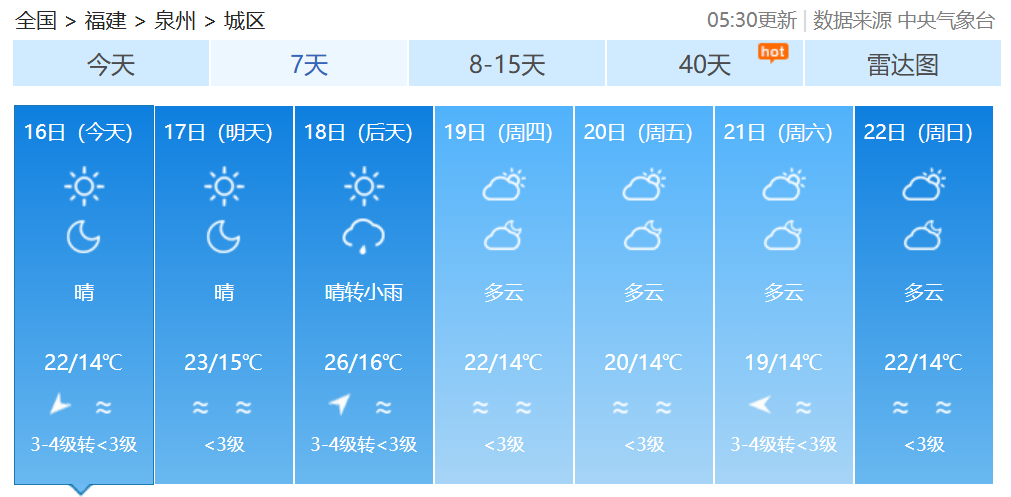Open 福建 province in the breadcrumb
Viewport: 1011px width, 497px height.
tap(105, 20)
